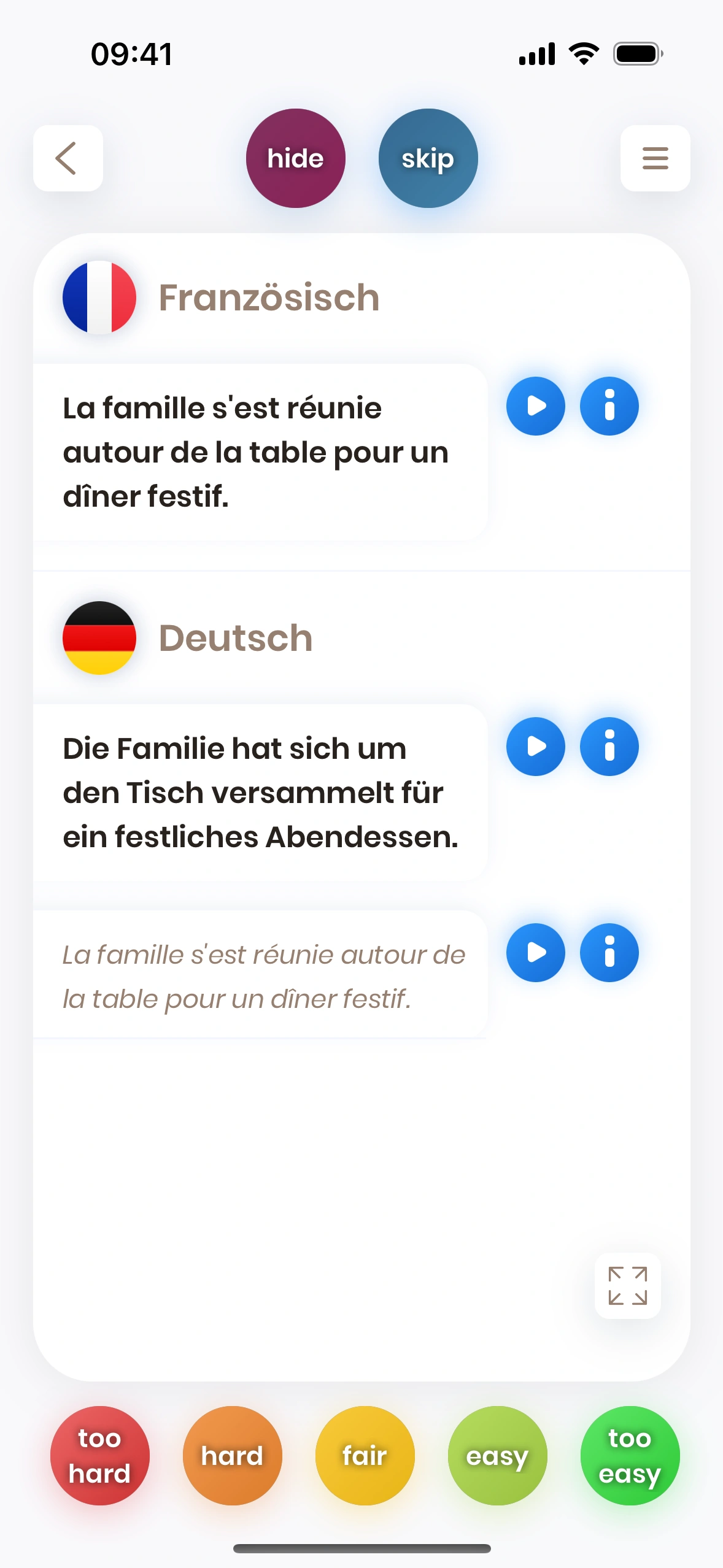Play audio for the italic French sentence
This screenshot has width=723, height=1568.
535,953
